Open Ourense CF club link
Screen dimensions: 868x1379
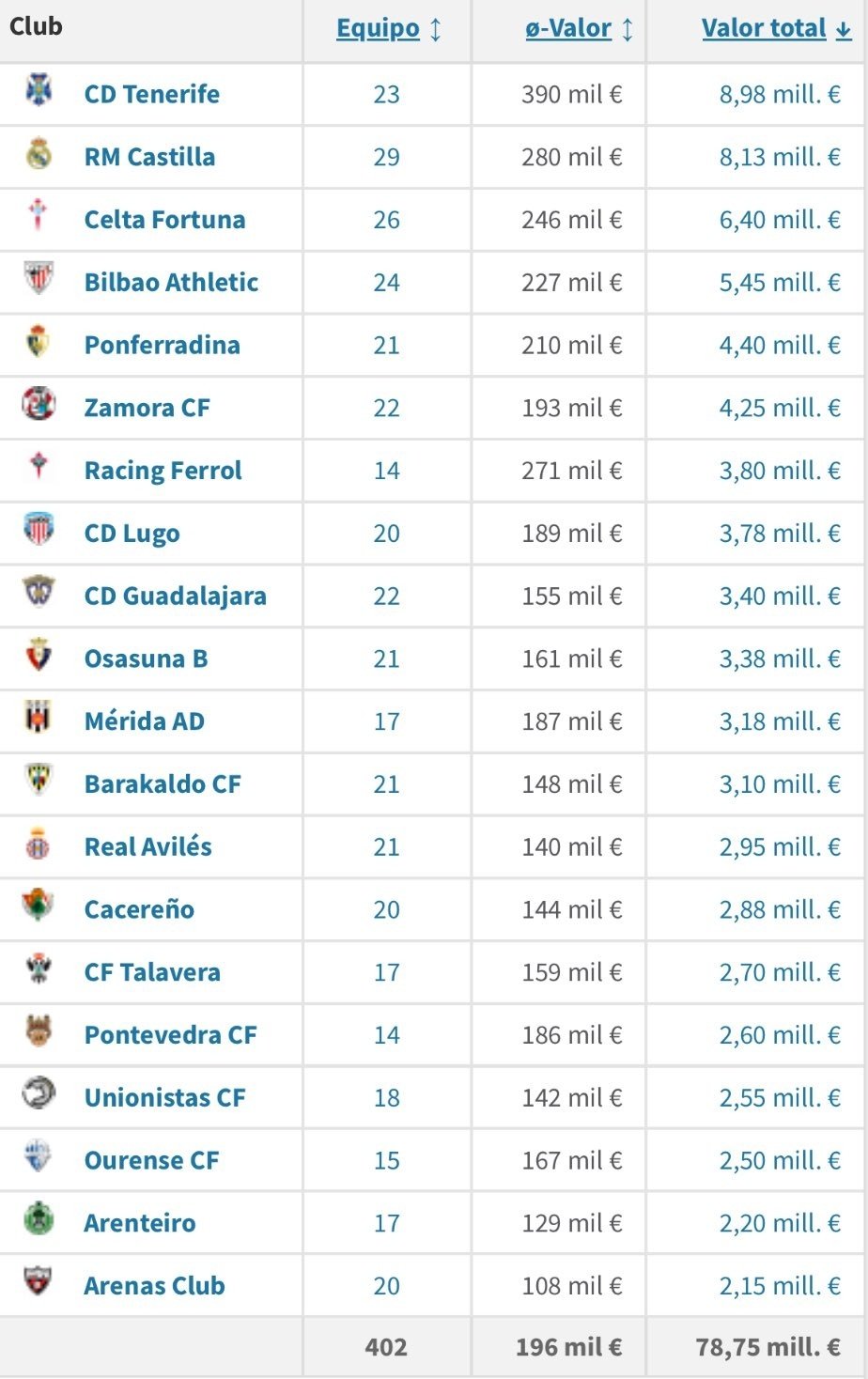[151, 1161]
